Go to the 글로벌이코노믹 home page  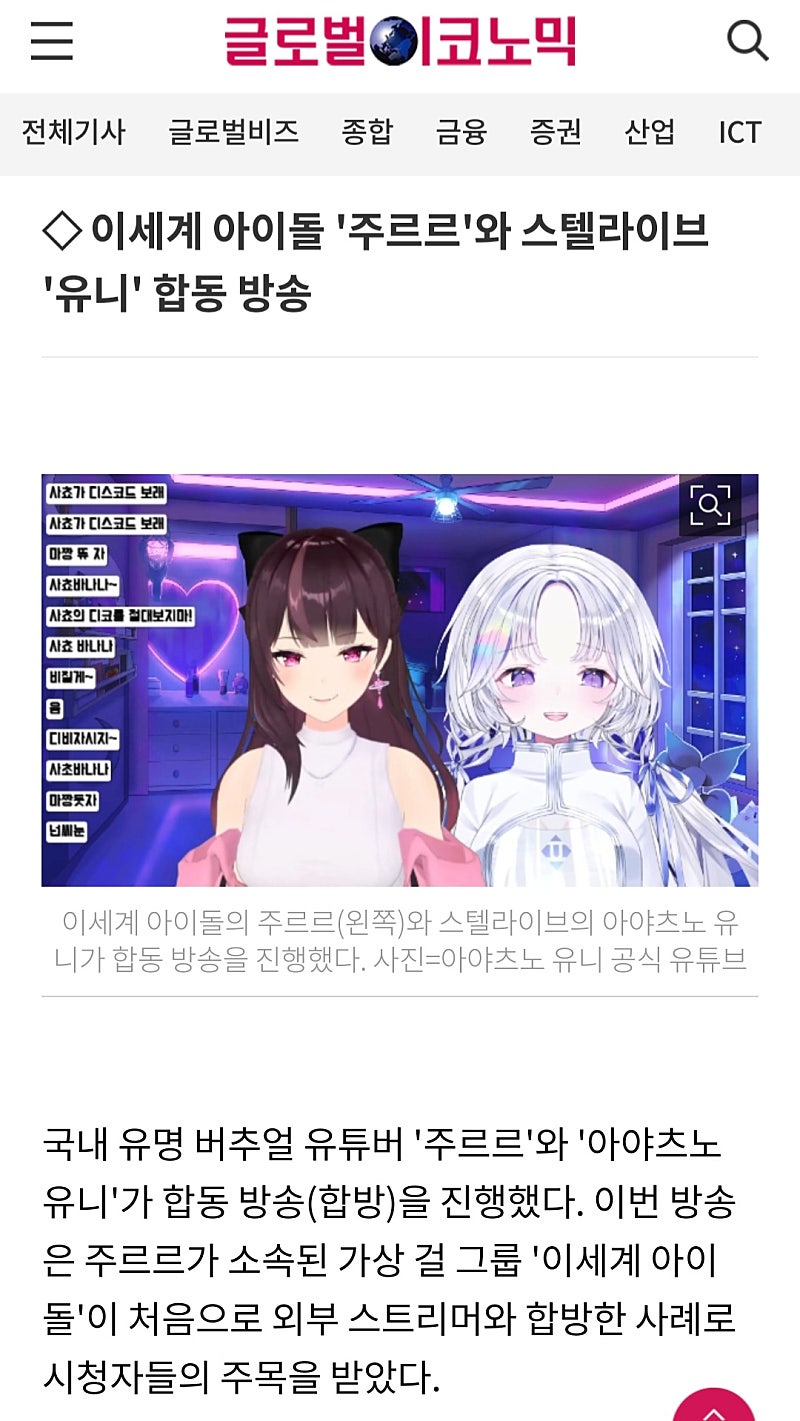tap(400, 42)
